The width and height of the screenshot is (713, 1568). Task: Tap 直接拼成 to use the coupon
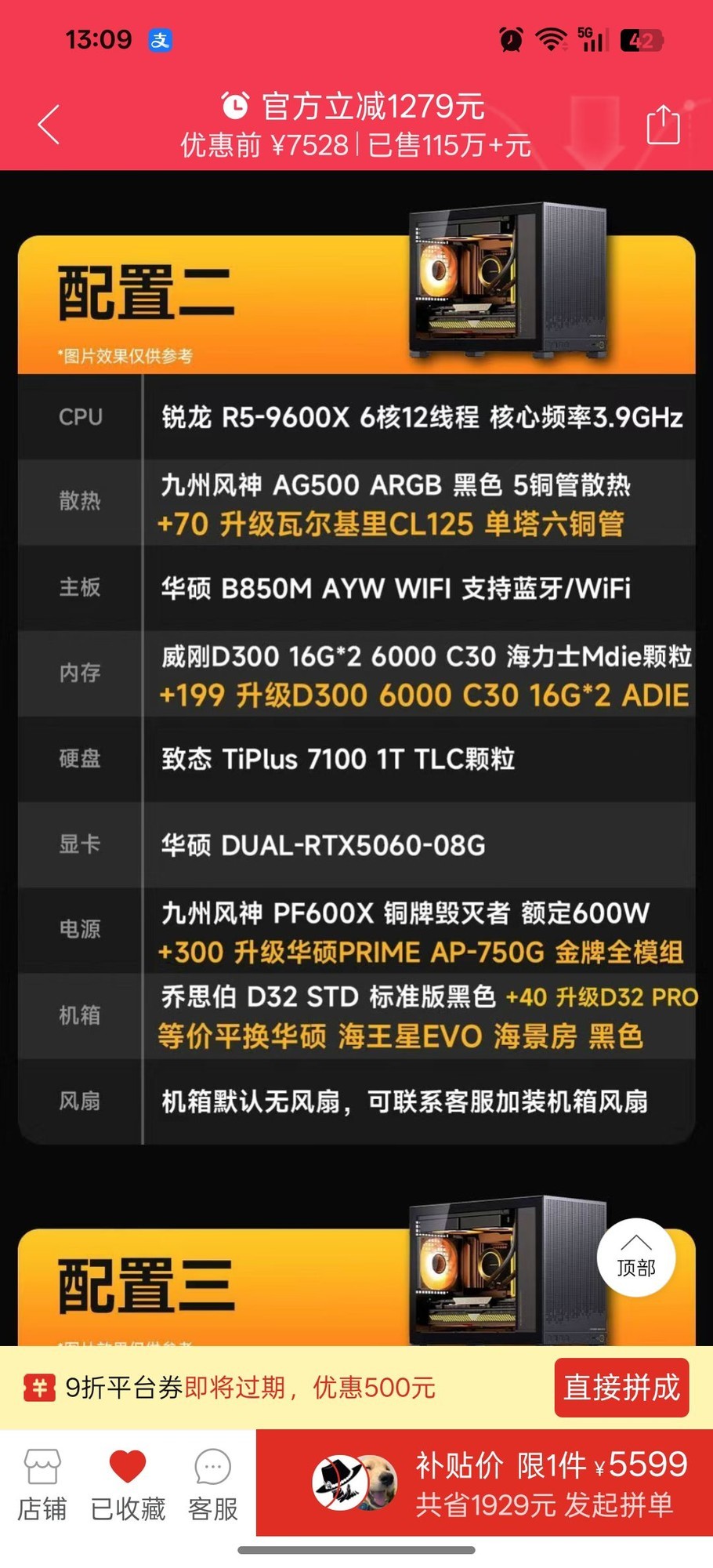coord(621,1388)
